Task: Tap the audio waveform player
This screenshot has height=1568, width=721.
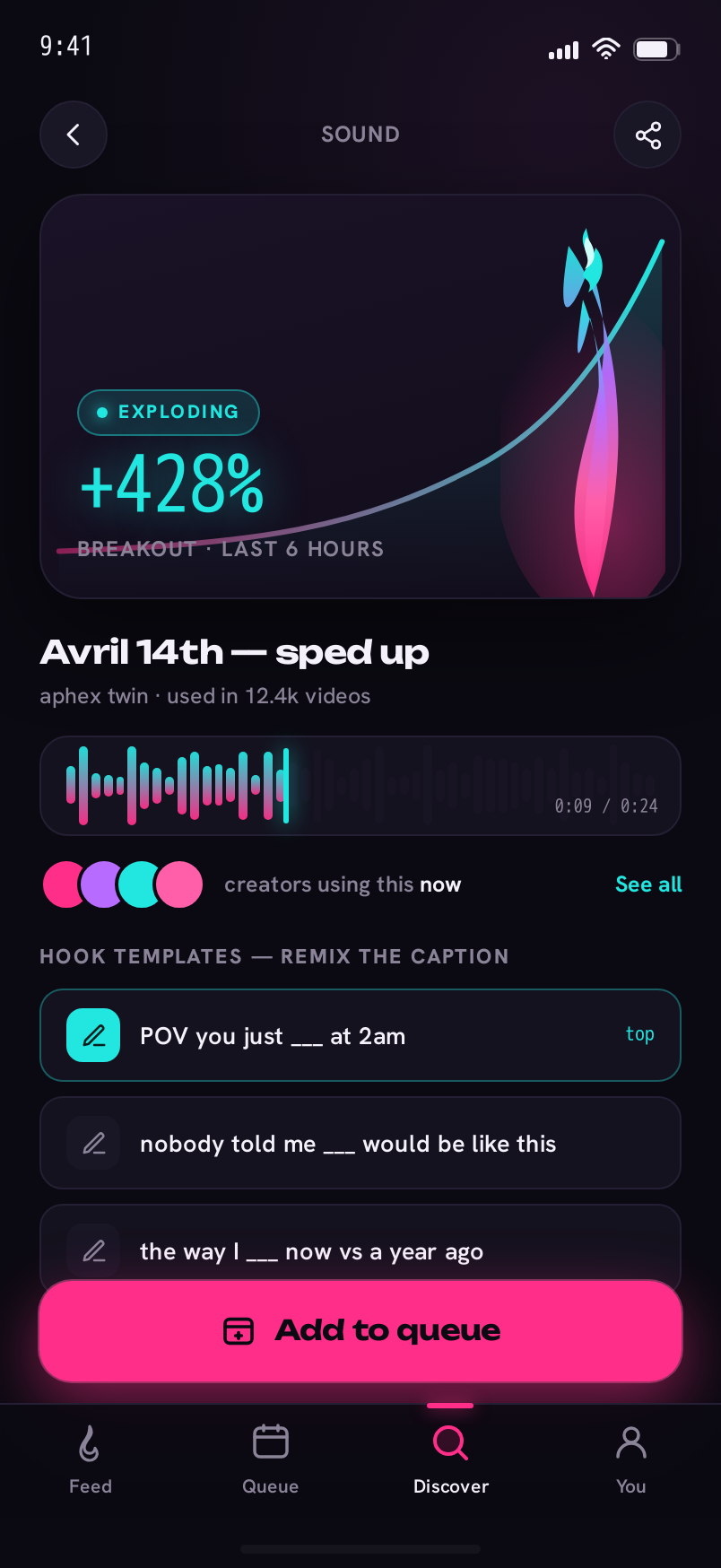Action: pos(360,786)
